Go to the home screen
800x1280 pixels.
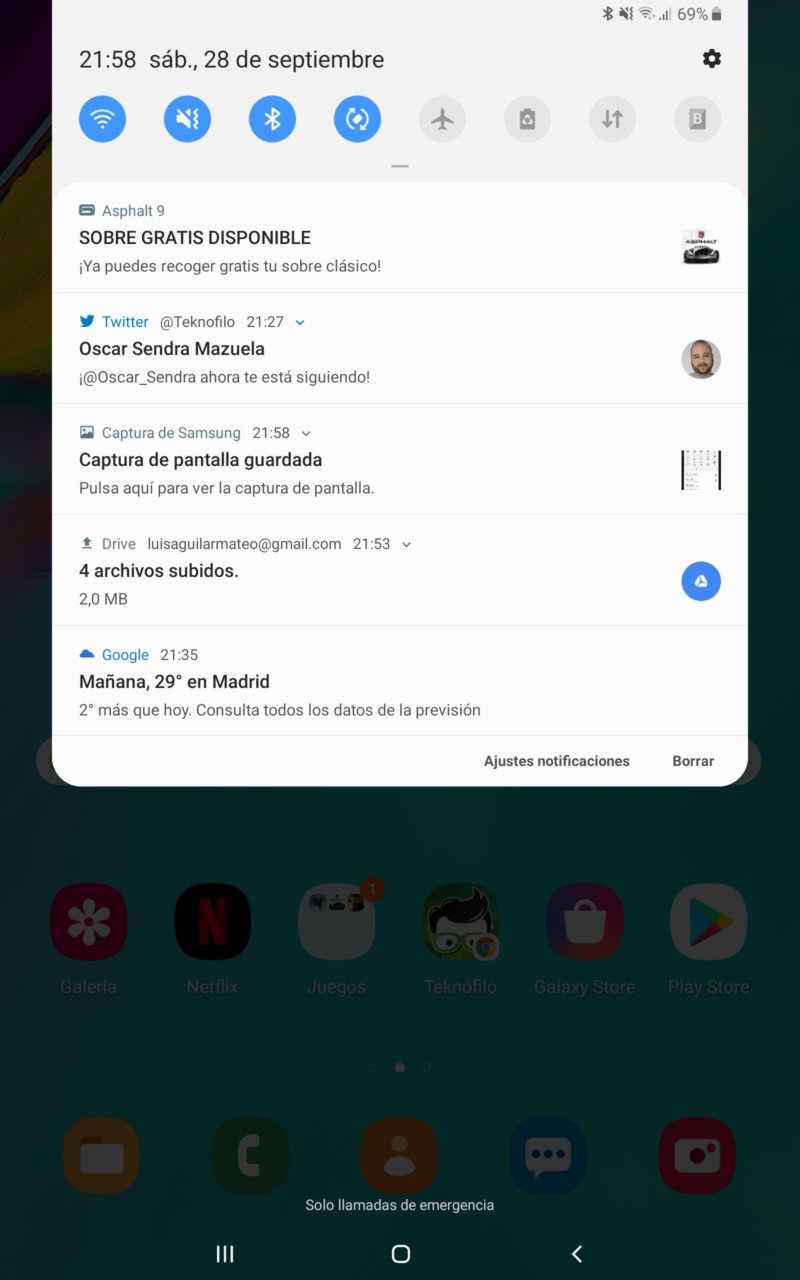click(400, 1253)
